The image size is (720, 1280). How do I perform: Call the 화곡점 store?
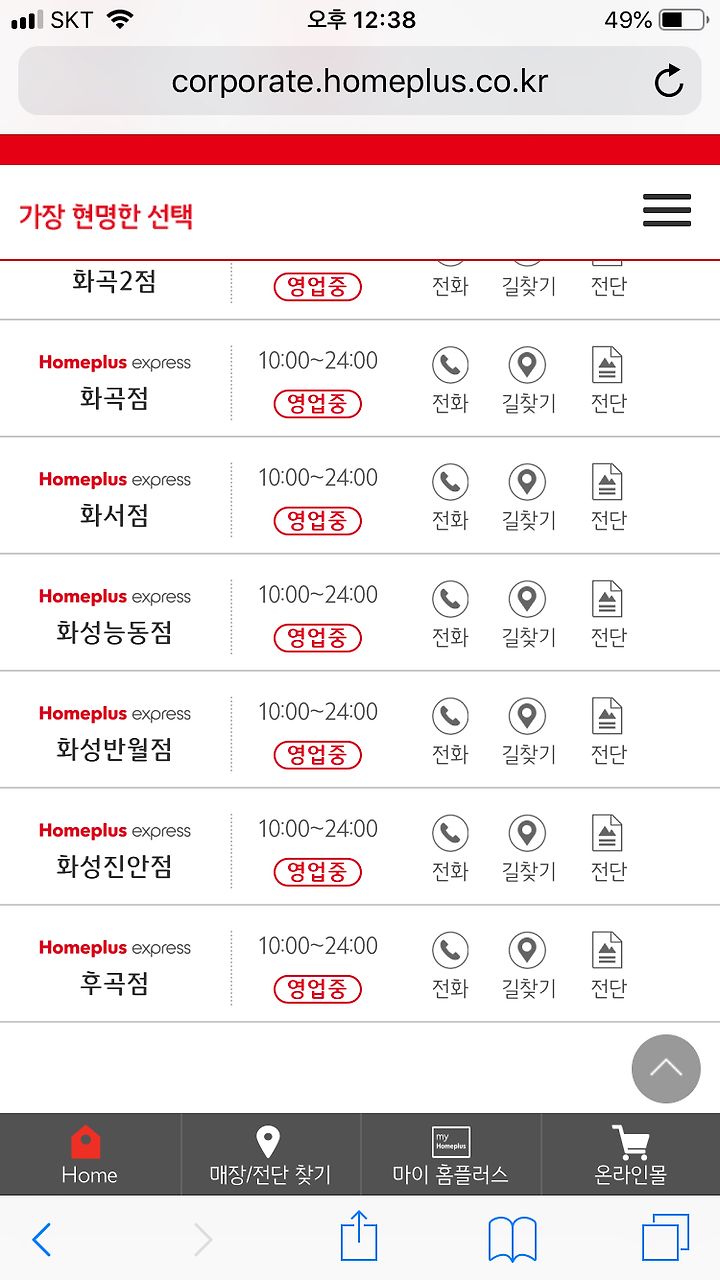(x=450, y=380)
